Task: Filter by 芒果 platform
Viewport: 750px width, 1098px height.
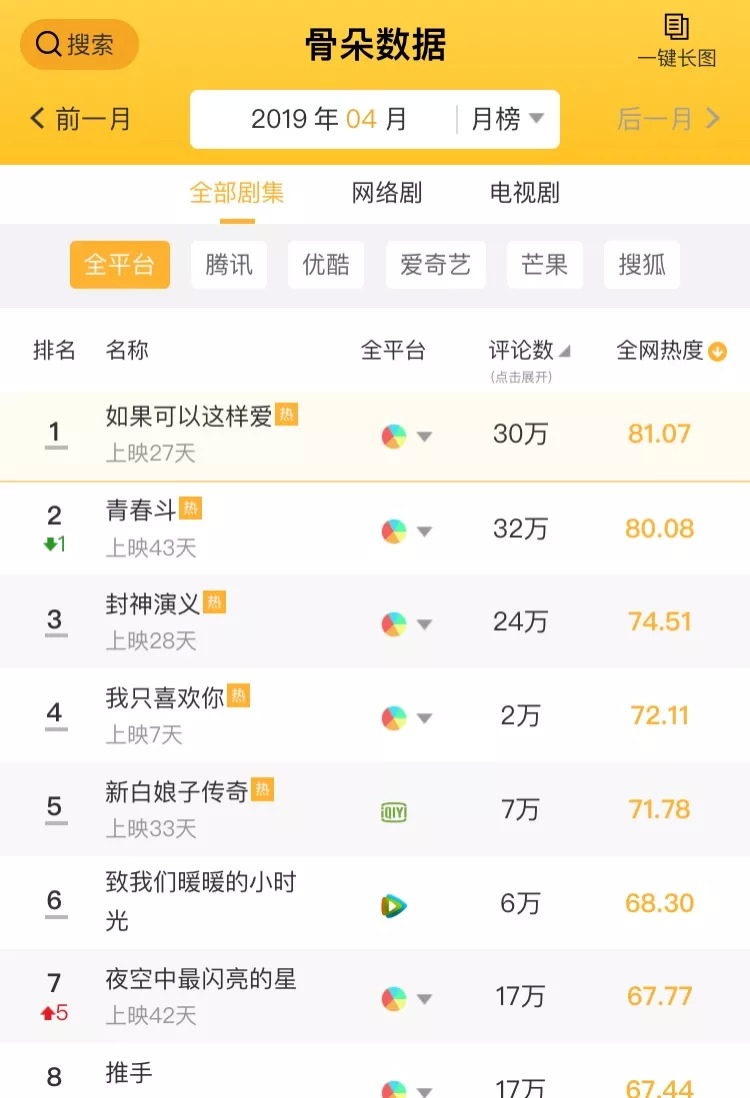Action: (544, 265)
